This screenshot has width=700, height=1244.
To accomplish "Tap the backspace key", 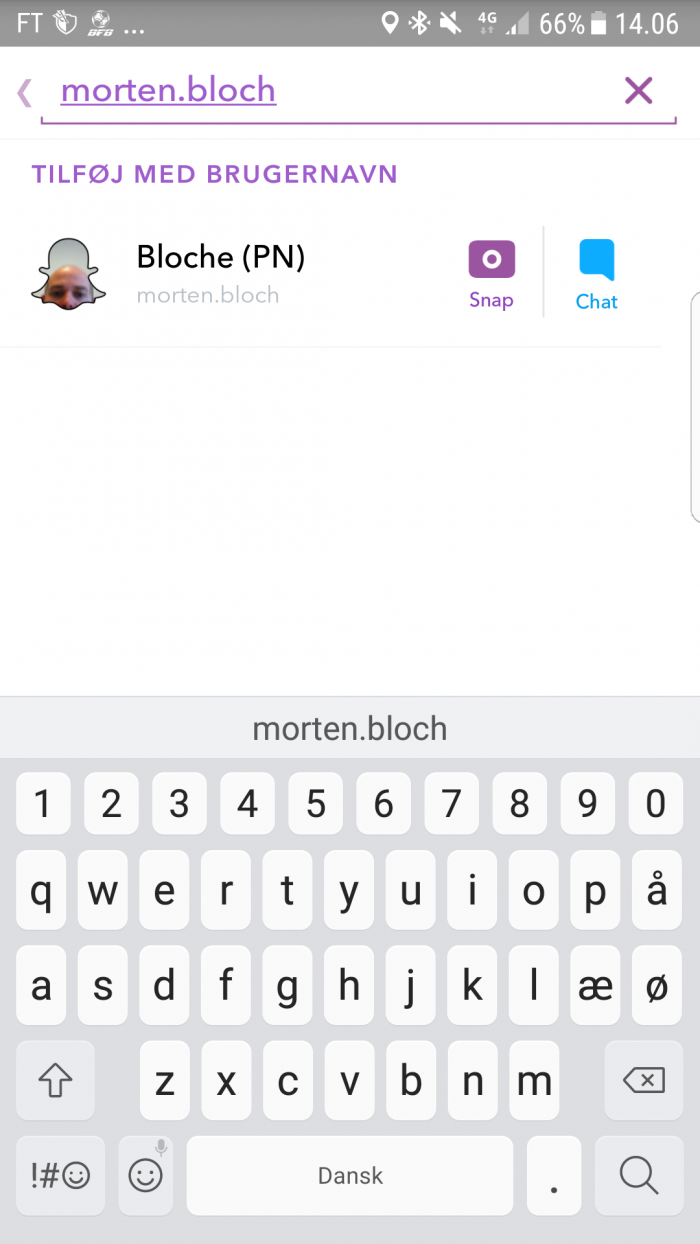I will click(643, 1080).
